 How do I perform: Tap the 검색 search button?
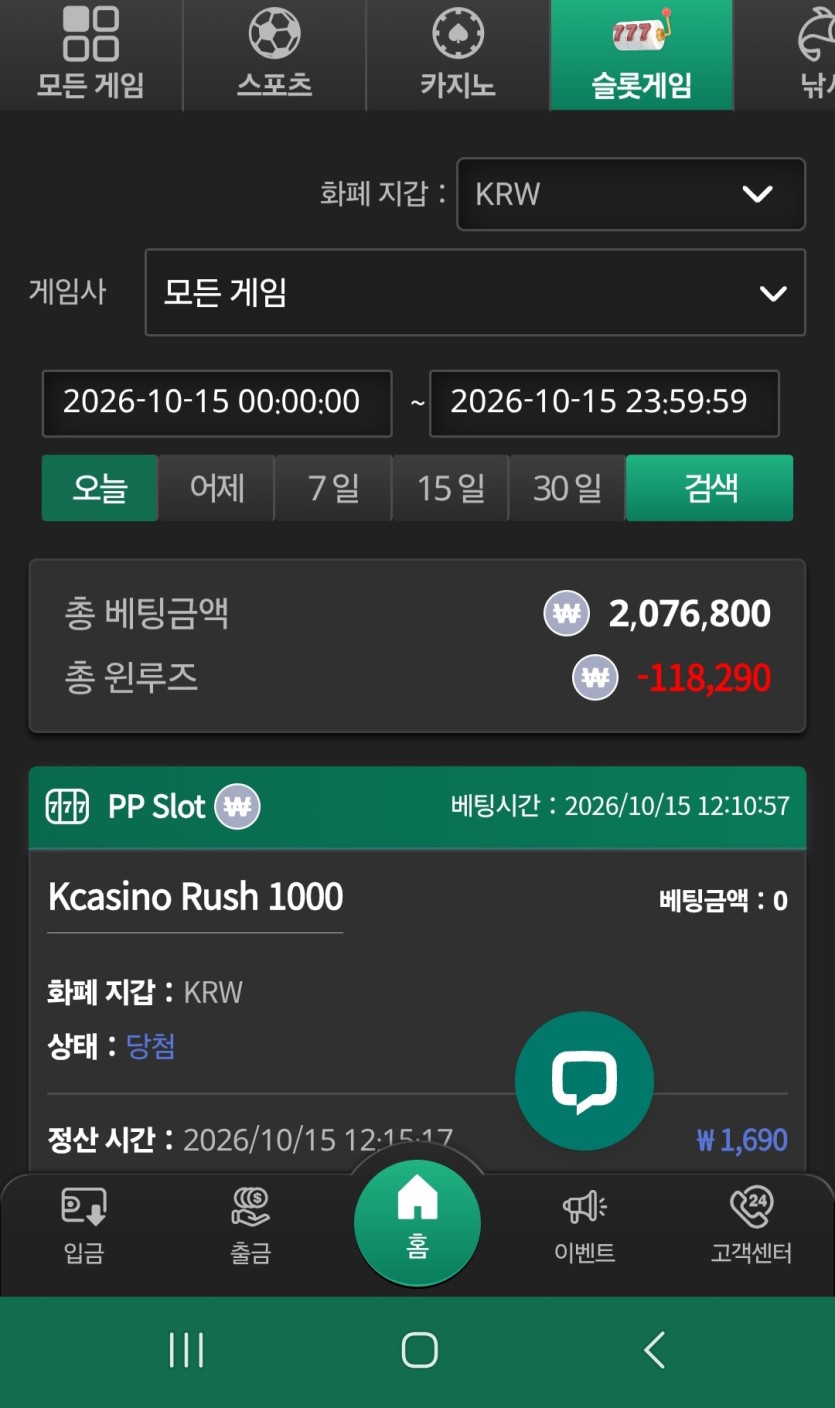click(x=710, y=488)
